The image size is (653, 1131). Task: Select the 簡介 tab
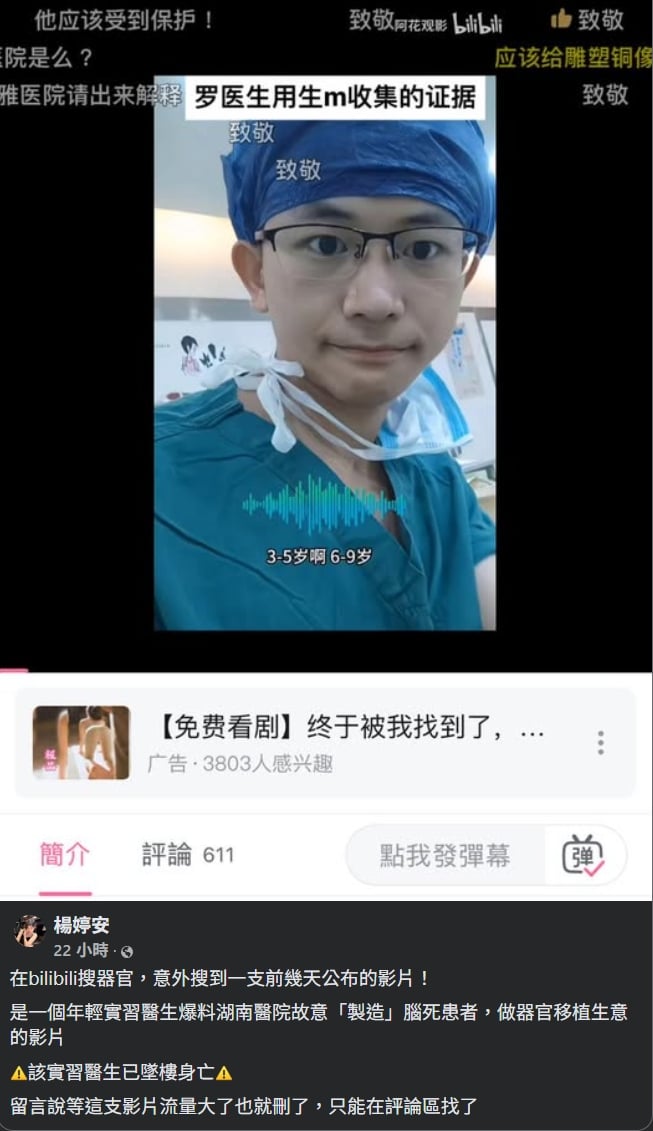(65, 855)
